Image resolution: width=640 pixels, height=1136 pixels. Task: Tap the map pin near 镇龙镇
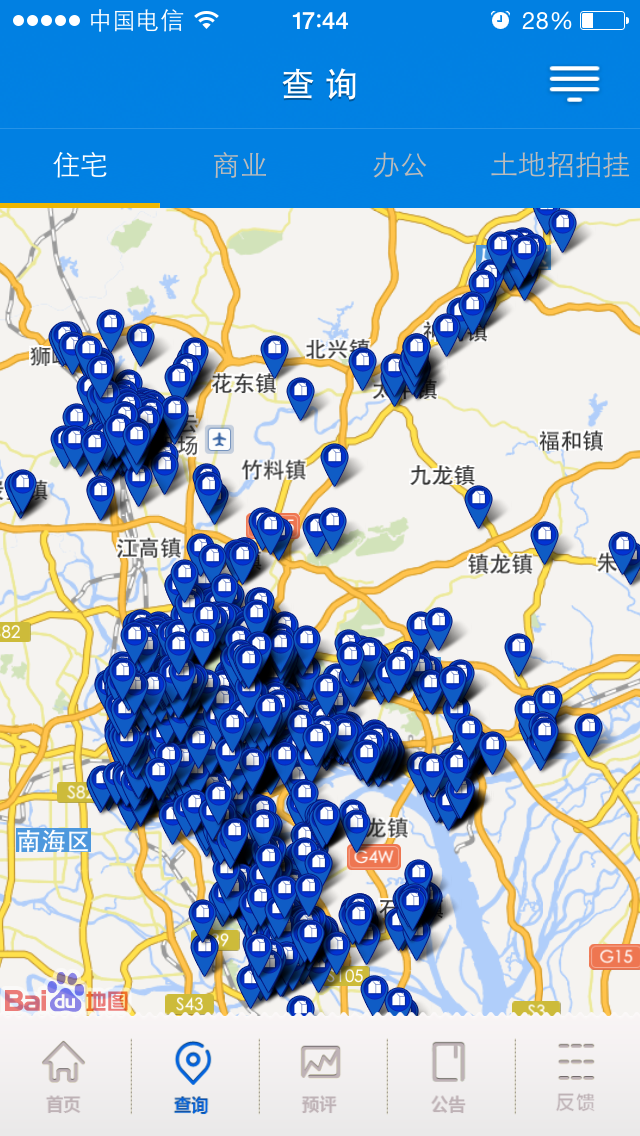(x=544, y=538)
